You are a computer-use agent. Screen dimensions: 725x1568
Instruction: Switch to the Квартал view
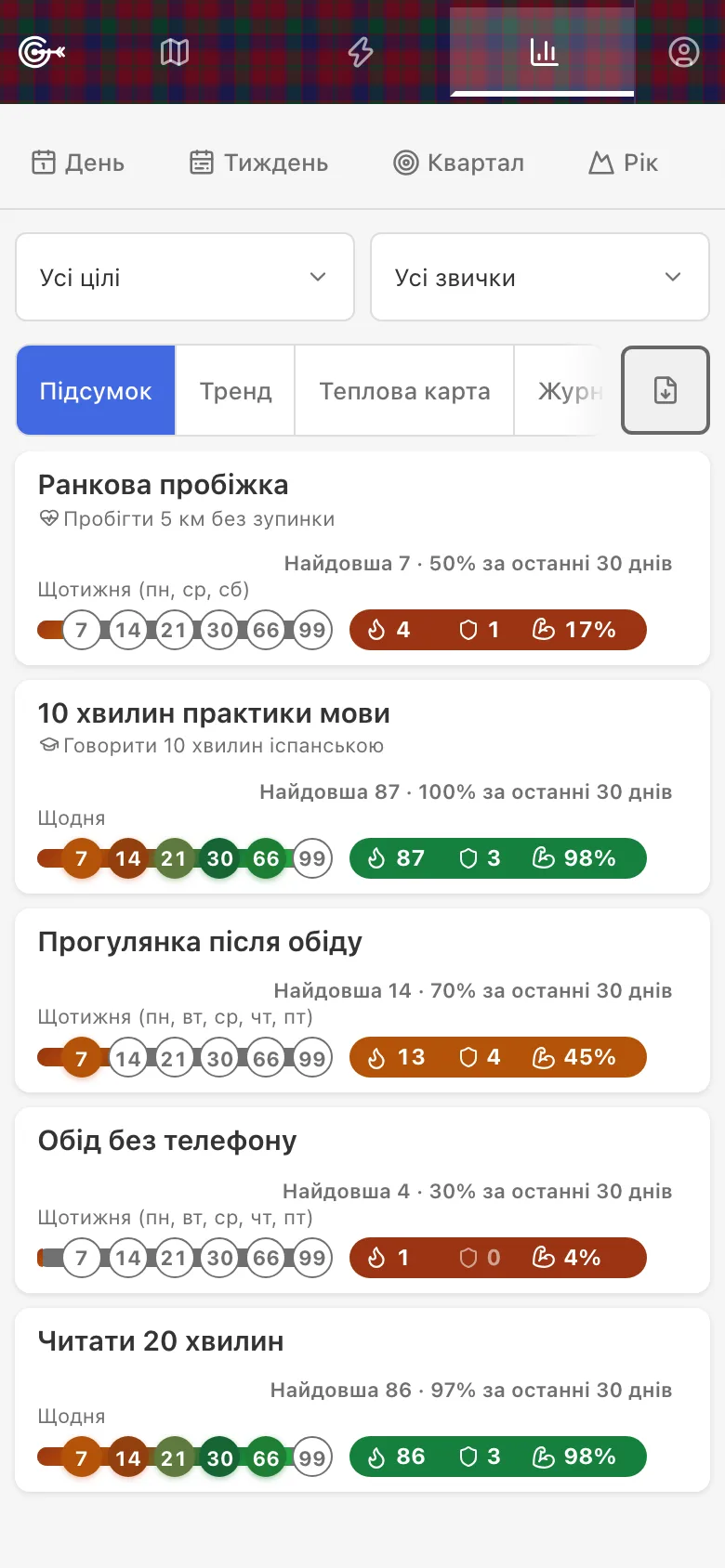click(x=458, y=163)
